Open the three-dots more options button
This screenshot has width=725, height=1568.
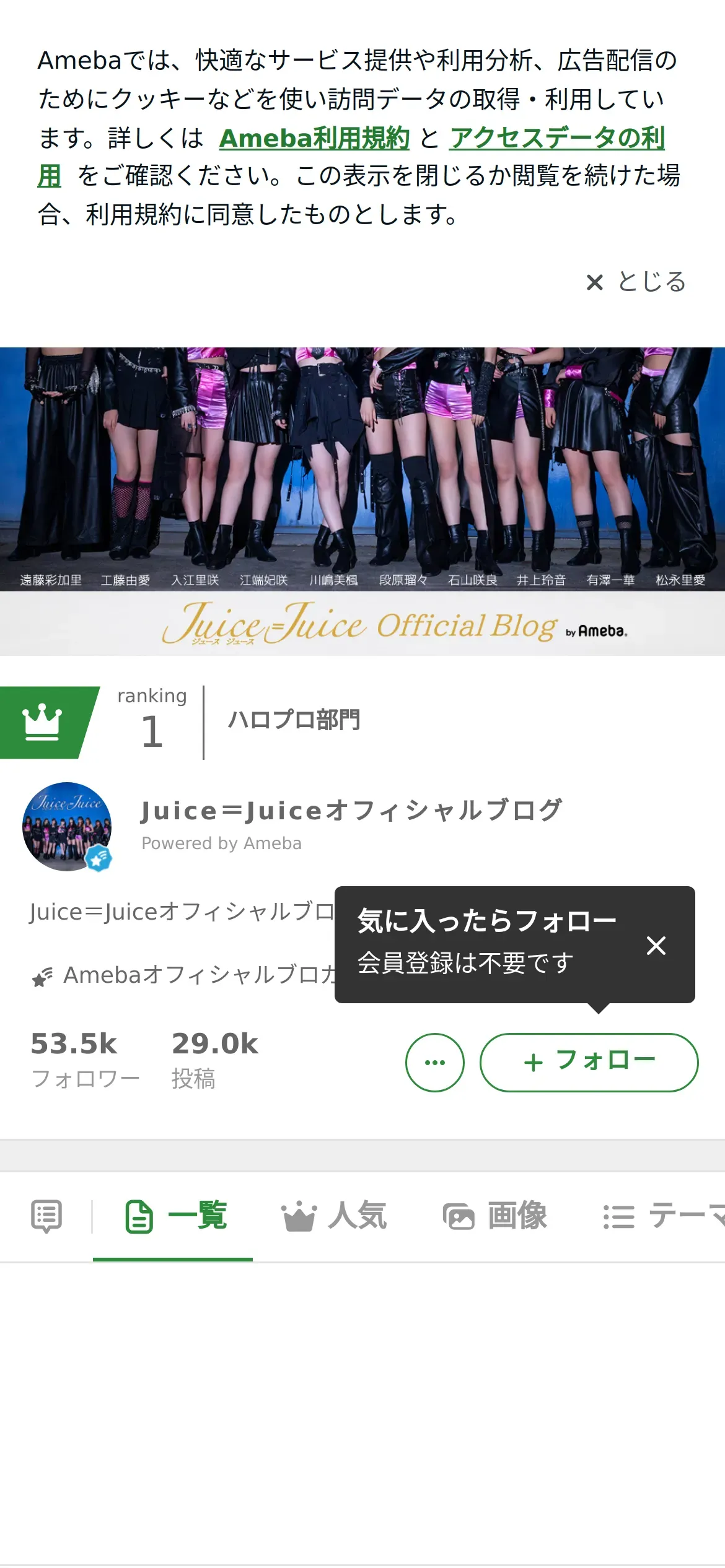(435, 1063)
